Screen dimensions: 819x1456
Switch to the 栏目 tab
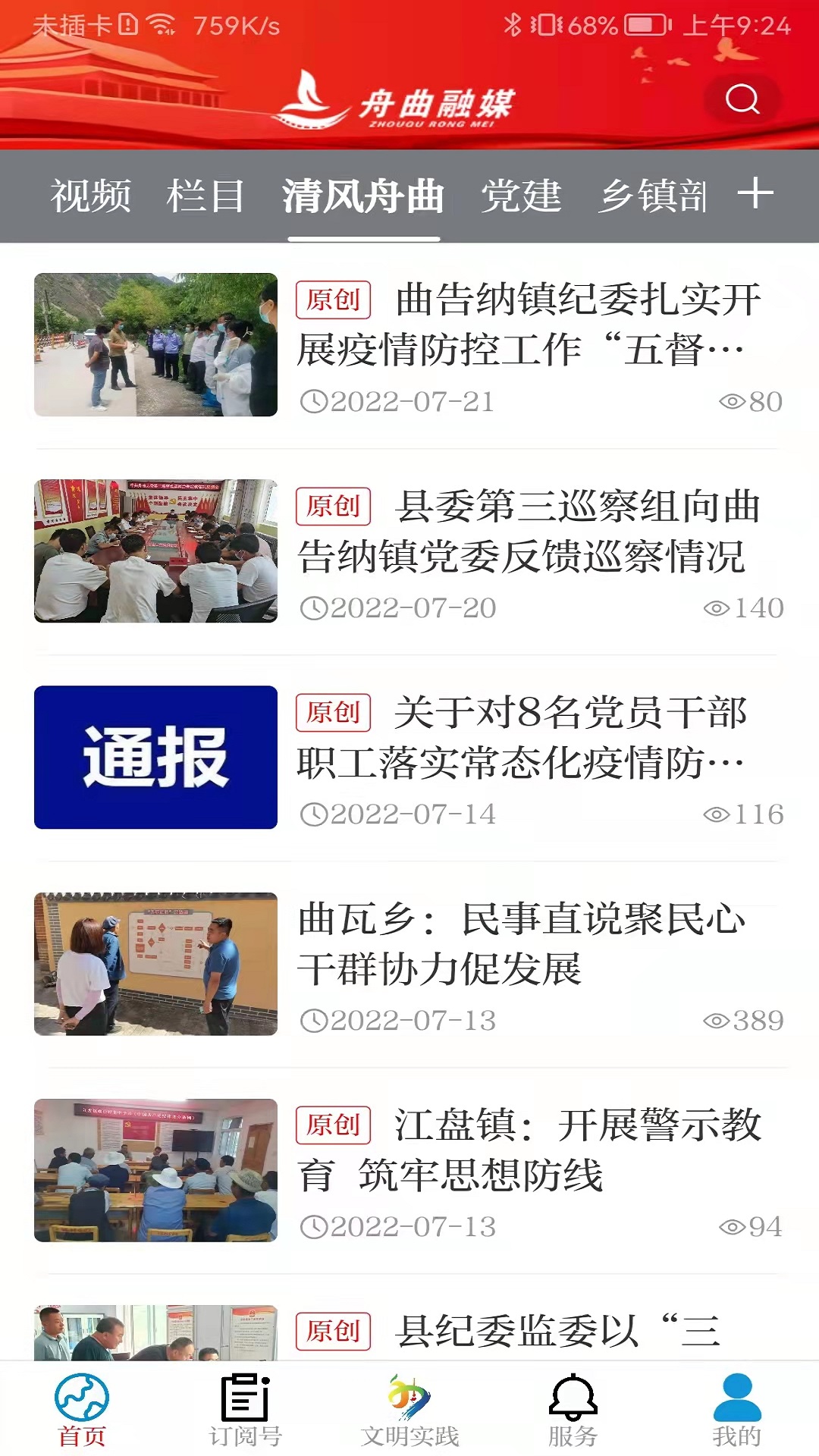coord(206,196)
